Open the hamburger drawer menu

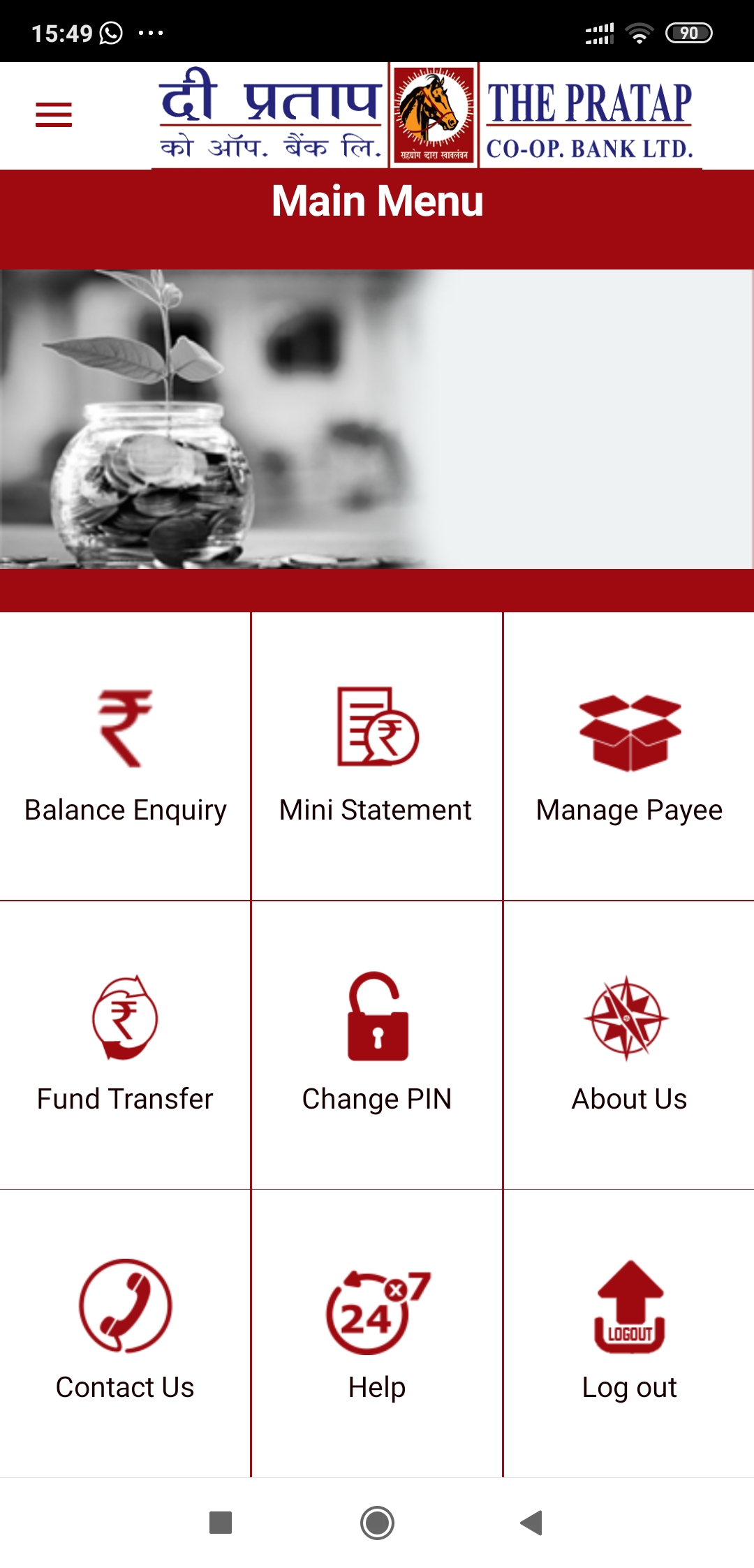pyautogui.click(x=54, y=114)
